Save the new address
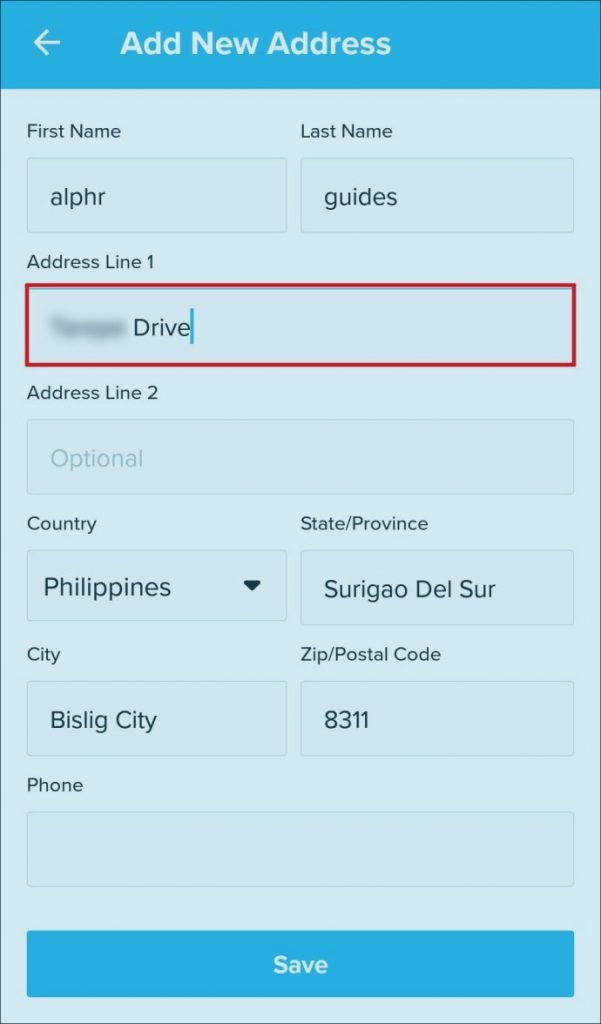This screenshot has width=601, height=1024. coord(300,964)
